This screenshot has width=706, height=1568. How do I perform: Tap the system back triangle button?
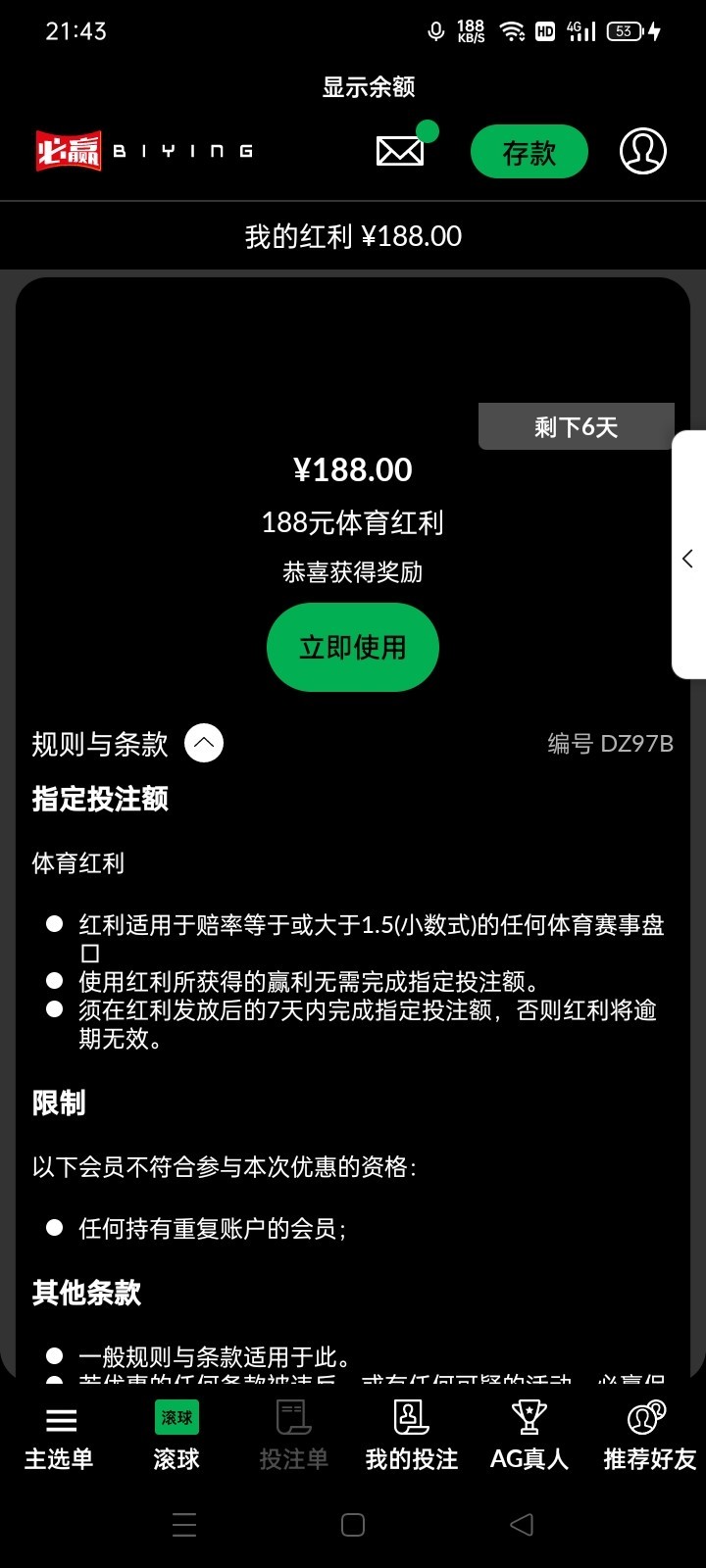522,1524
